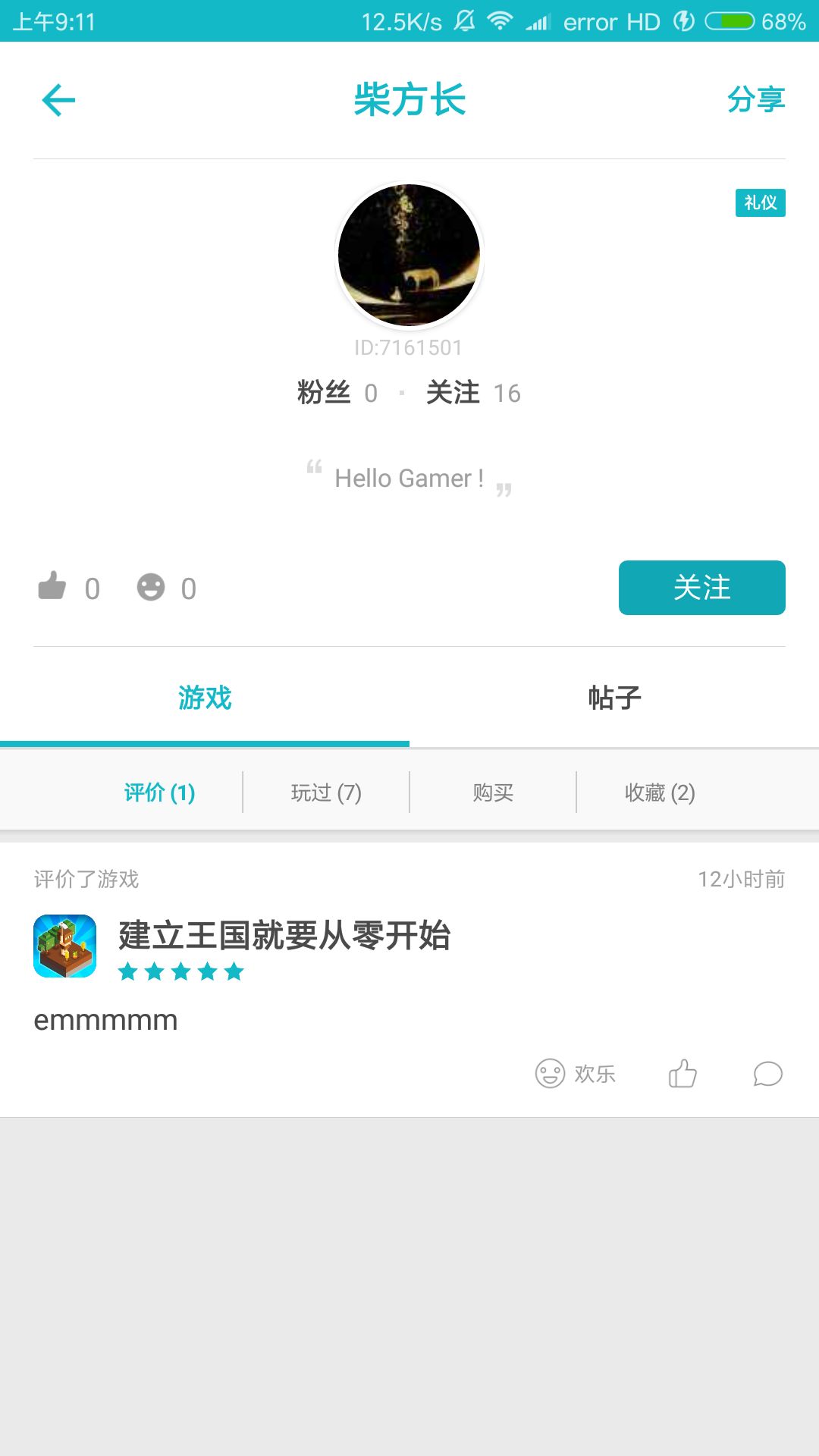Like the emmmmm review with the thumb icon
This screenshot has height=1456, width=819.
tap(683, 1073)
